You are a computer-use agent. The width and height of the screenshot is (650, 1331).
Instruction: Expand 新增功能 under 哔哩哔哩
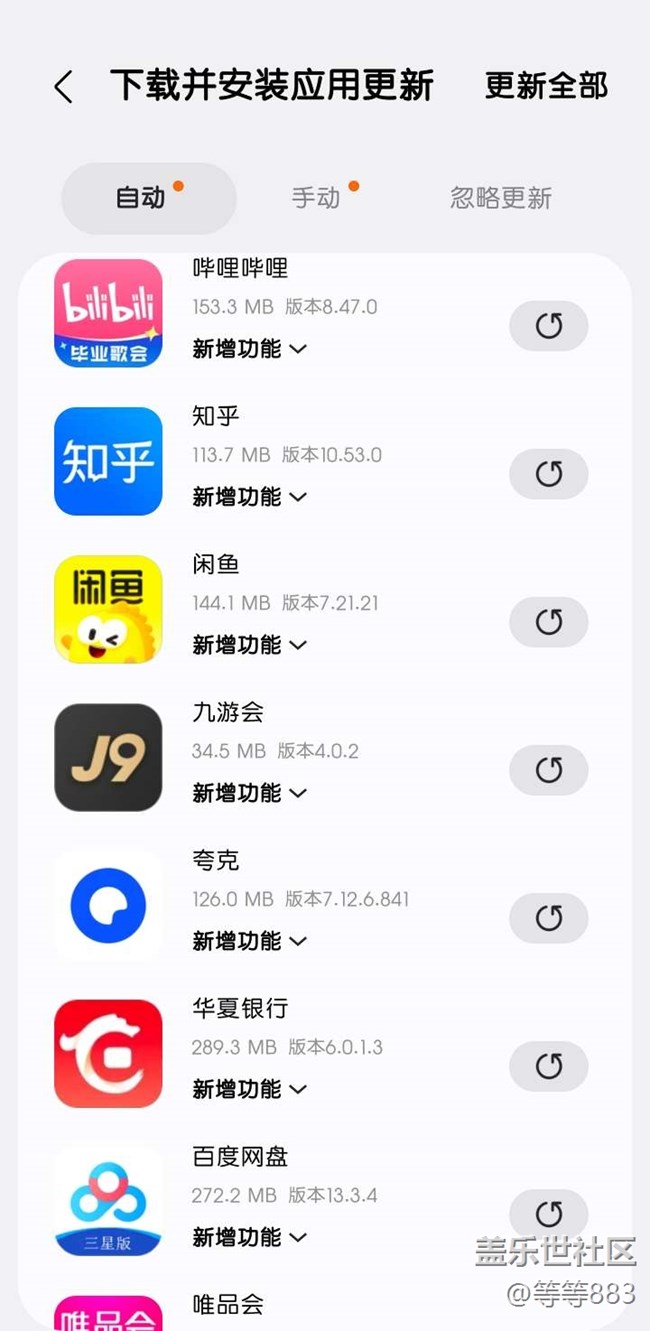[249, 349]
